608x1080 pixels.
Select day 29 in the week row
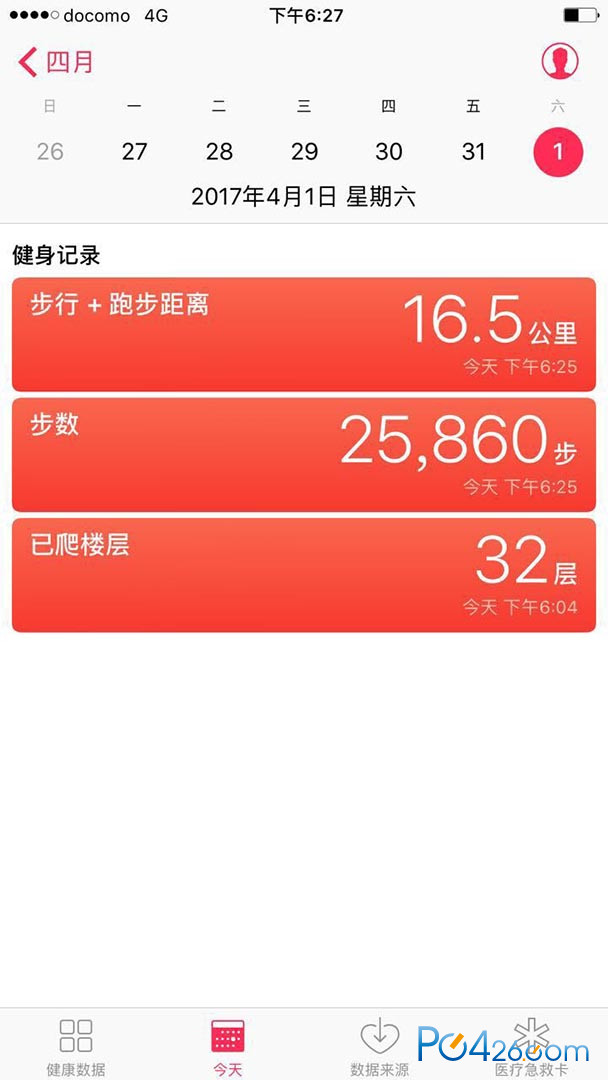click(x=304, y=152)
